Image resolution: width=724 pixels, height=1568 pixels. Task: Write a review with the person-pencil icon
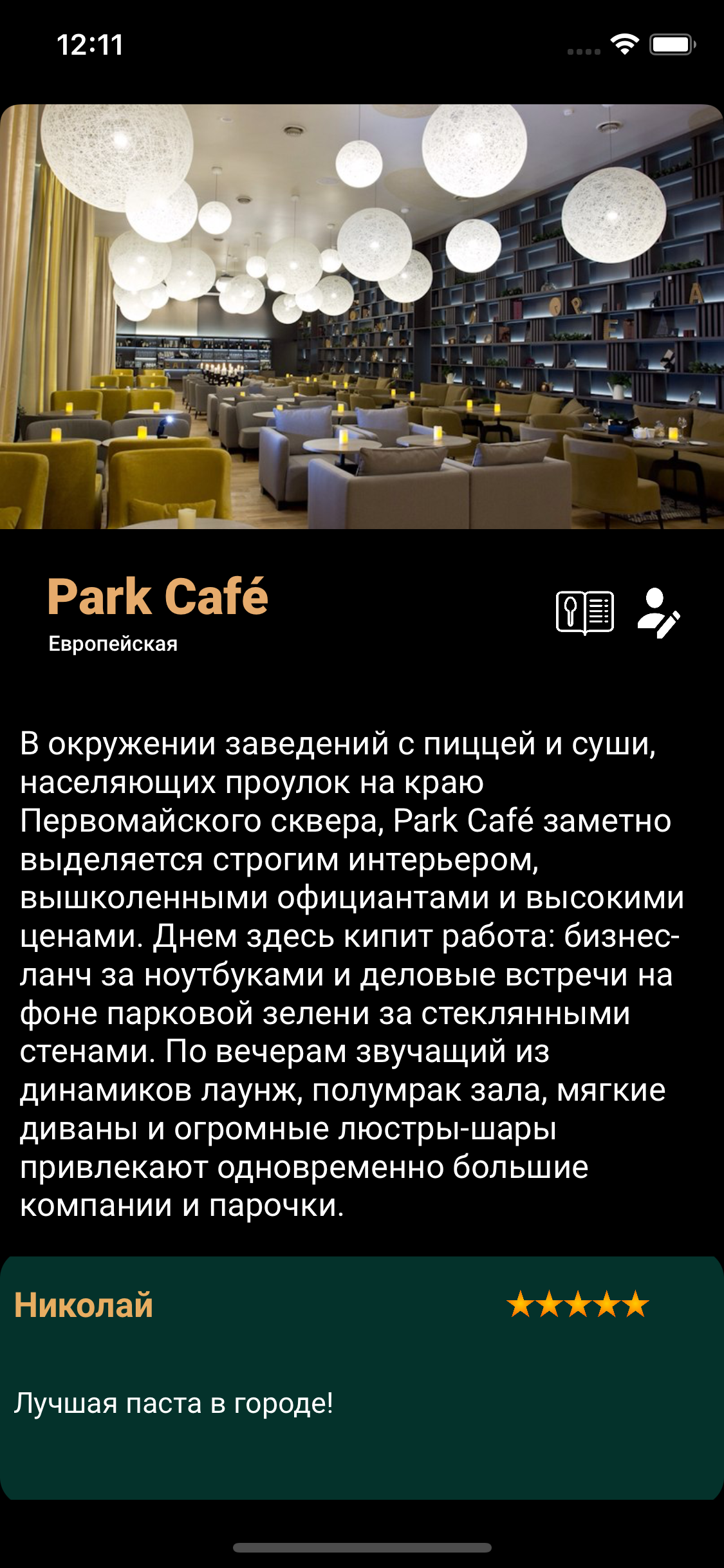[658, 613]
